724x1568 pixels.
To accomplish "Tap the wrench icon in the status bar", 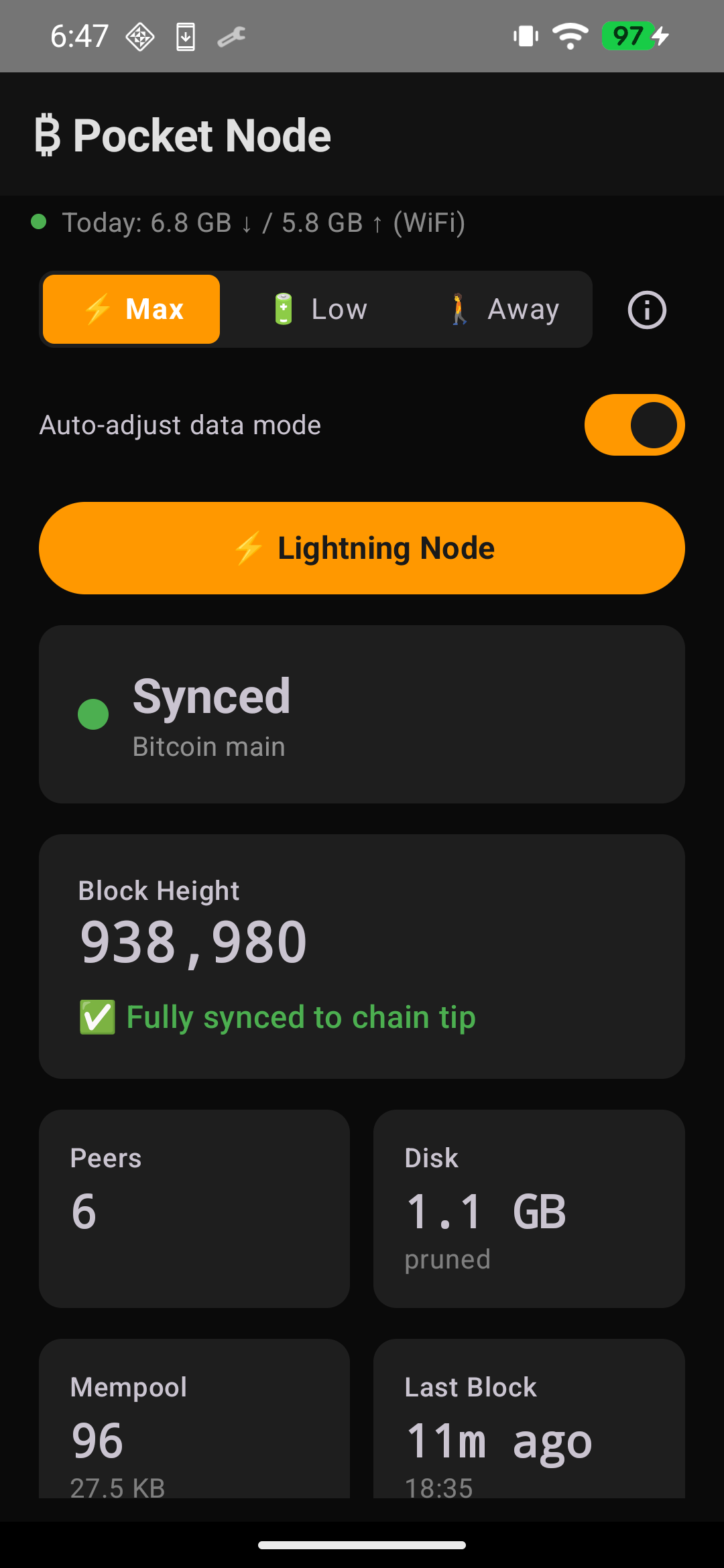I will pos(231,36).
